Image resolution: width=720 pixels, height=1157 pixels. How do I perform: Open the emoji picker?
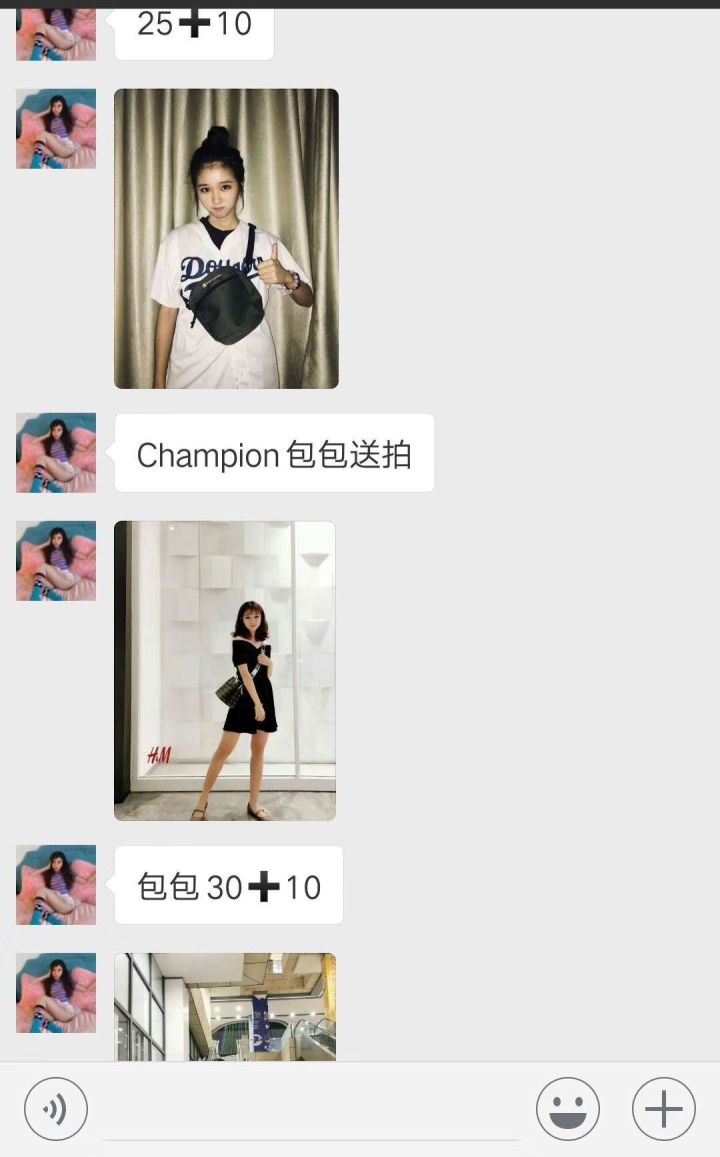coord(567,1108)
